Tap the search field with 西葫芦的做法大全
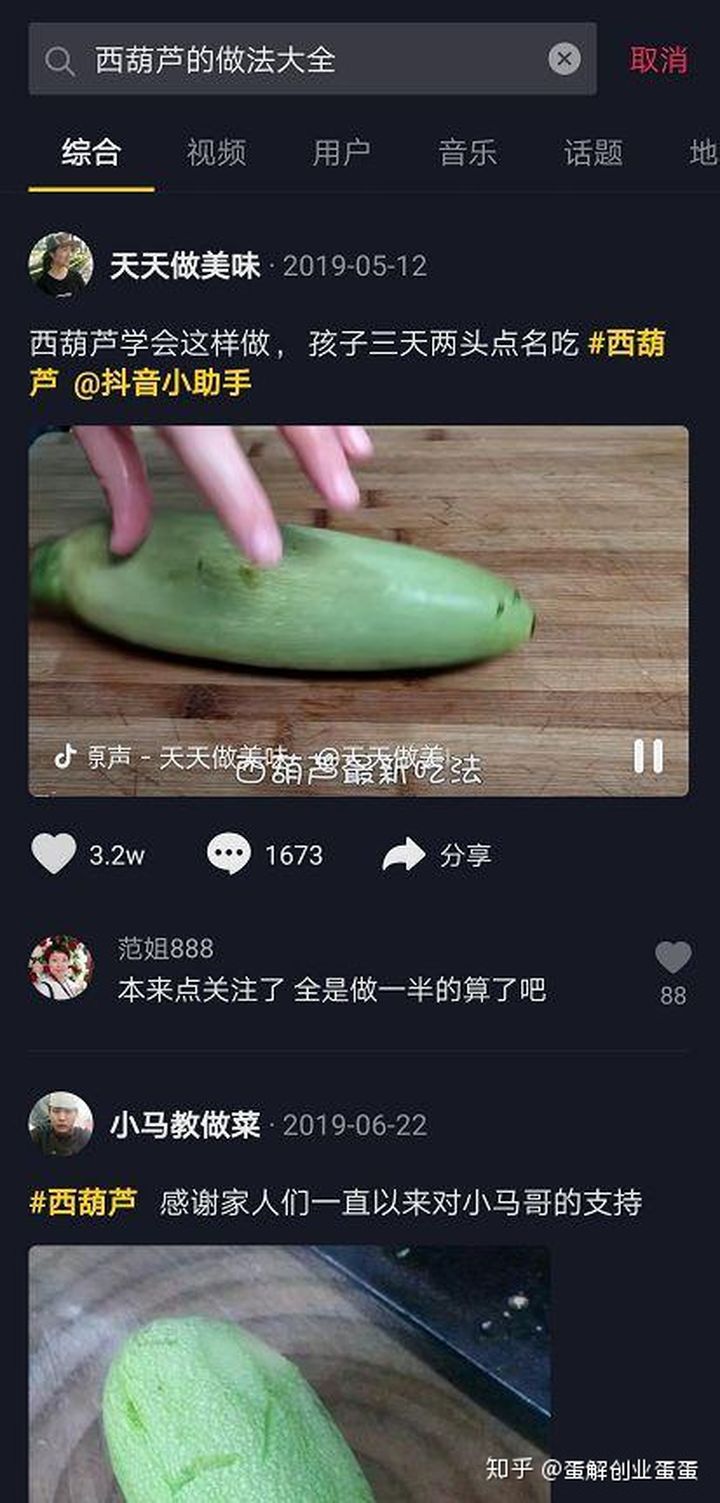720x1503 pixels. [x=300, y=60]
